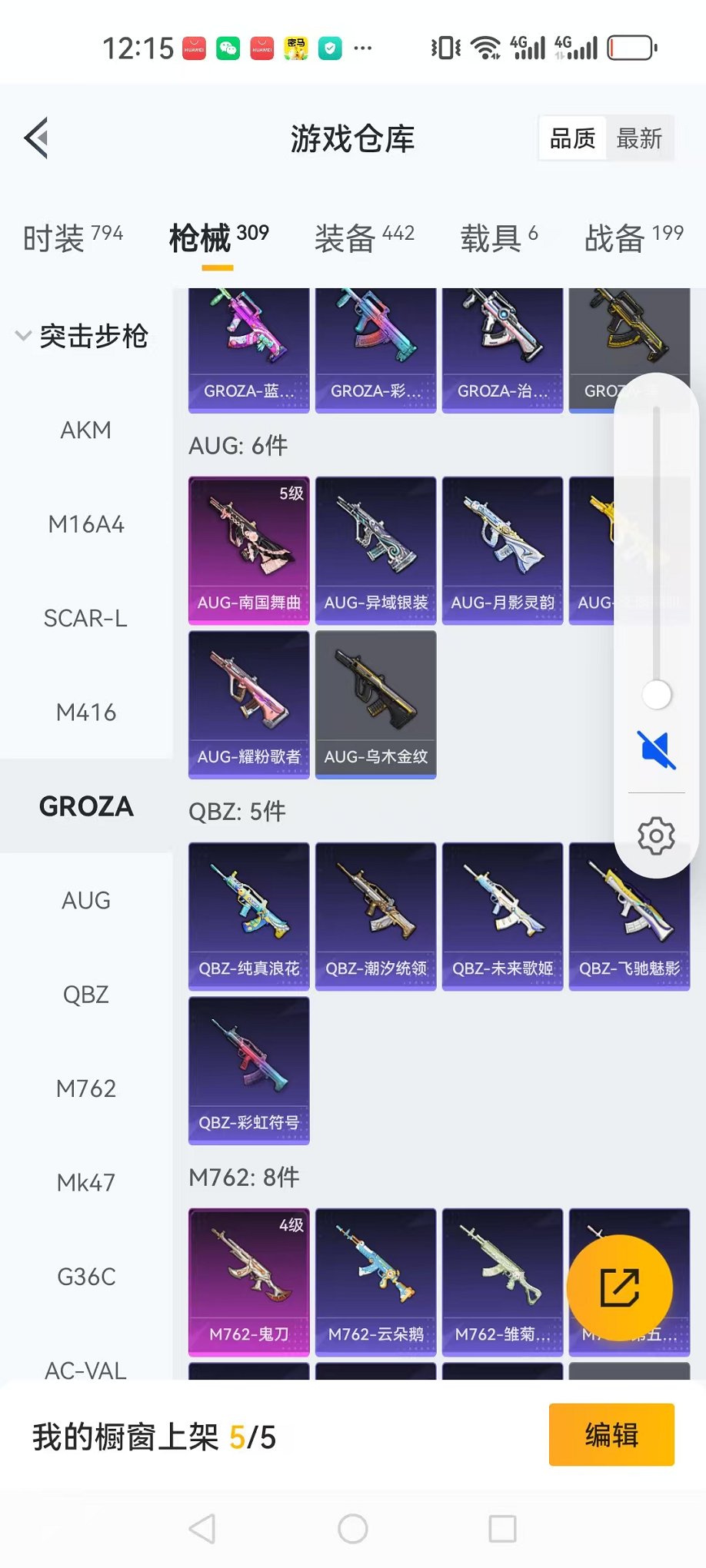Switch to the 战备 tab
The image size is (706, 1568).
coord(634,238)
